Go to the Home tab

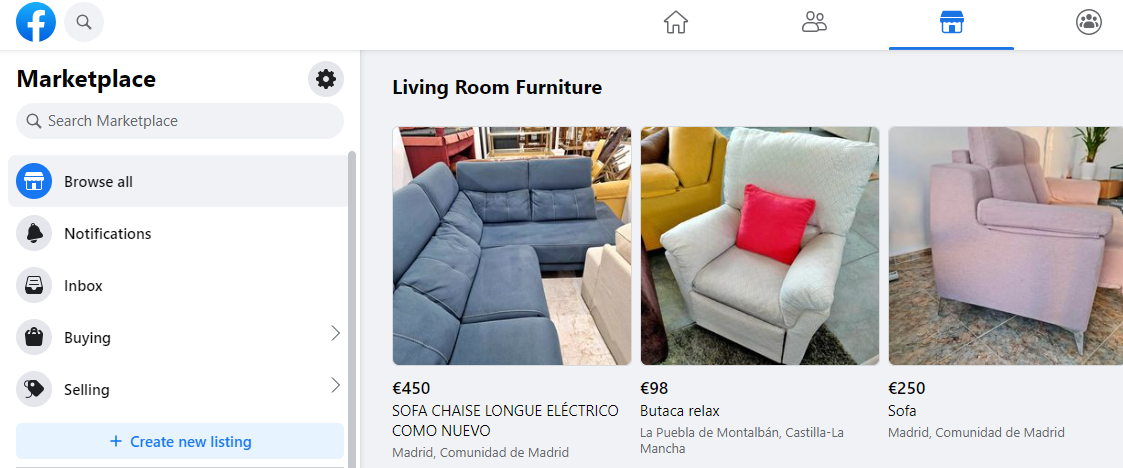point(677,22)
